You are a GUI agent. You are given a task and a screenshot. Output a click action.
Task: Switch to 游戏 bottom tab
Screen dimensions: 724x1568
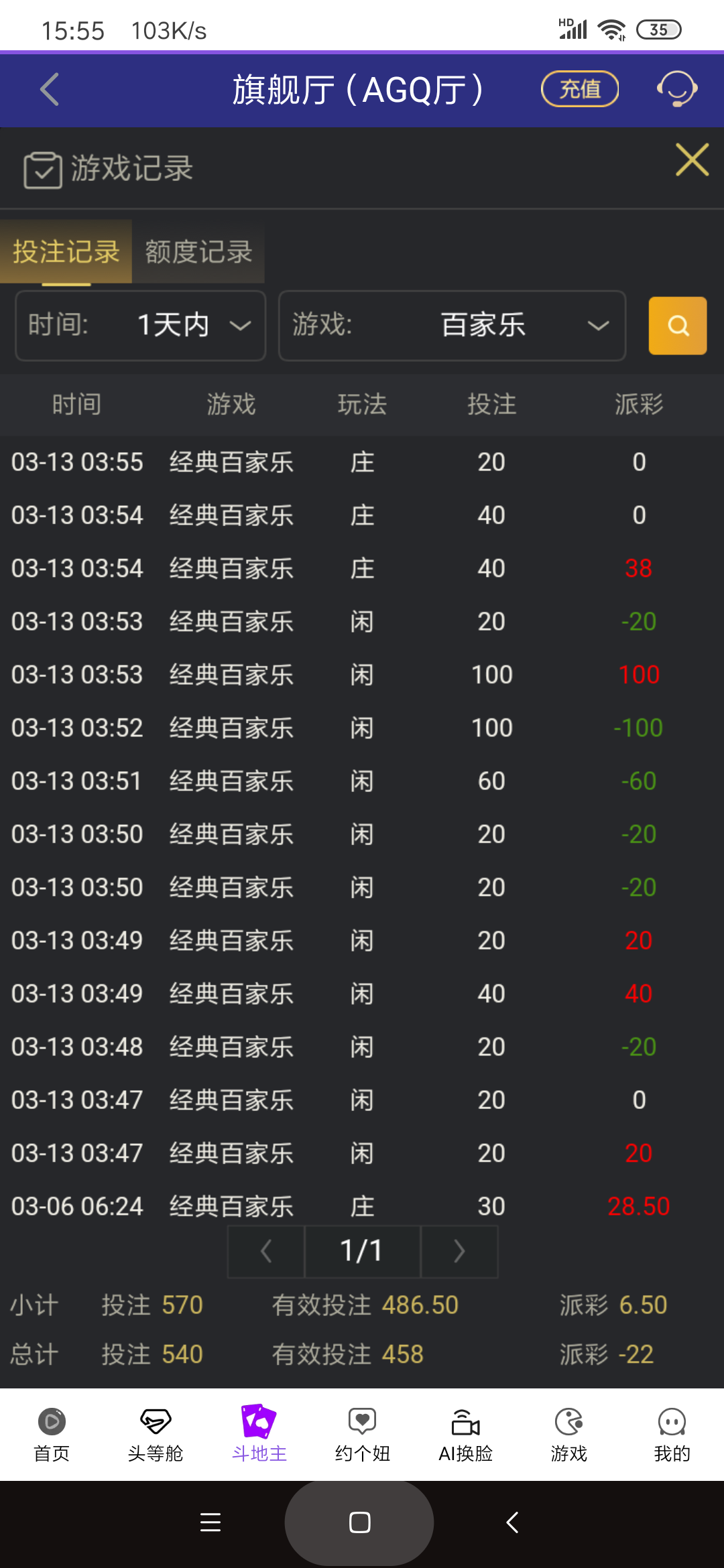coord(568,1434)
